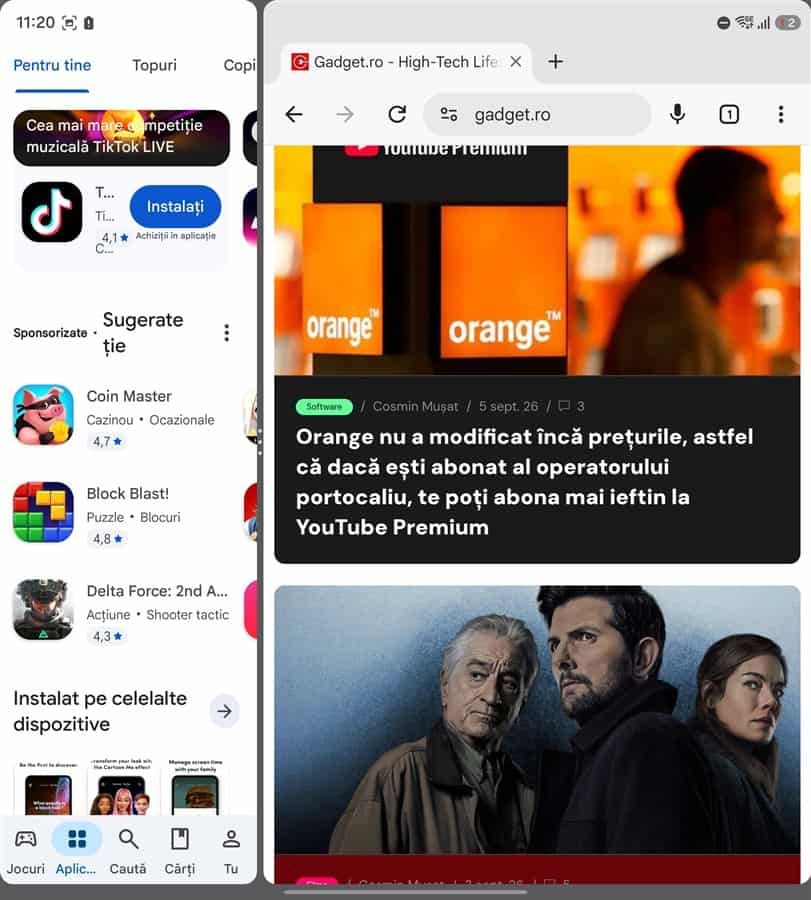Open the tab switcher
Screen dimensions: 811x900
[x=729, y=114]
